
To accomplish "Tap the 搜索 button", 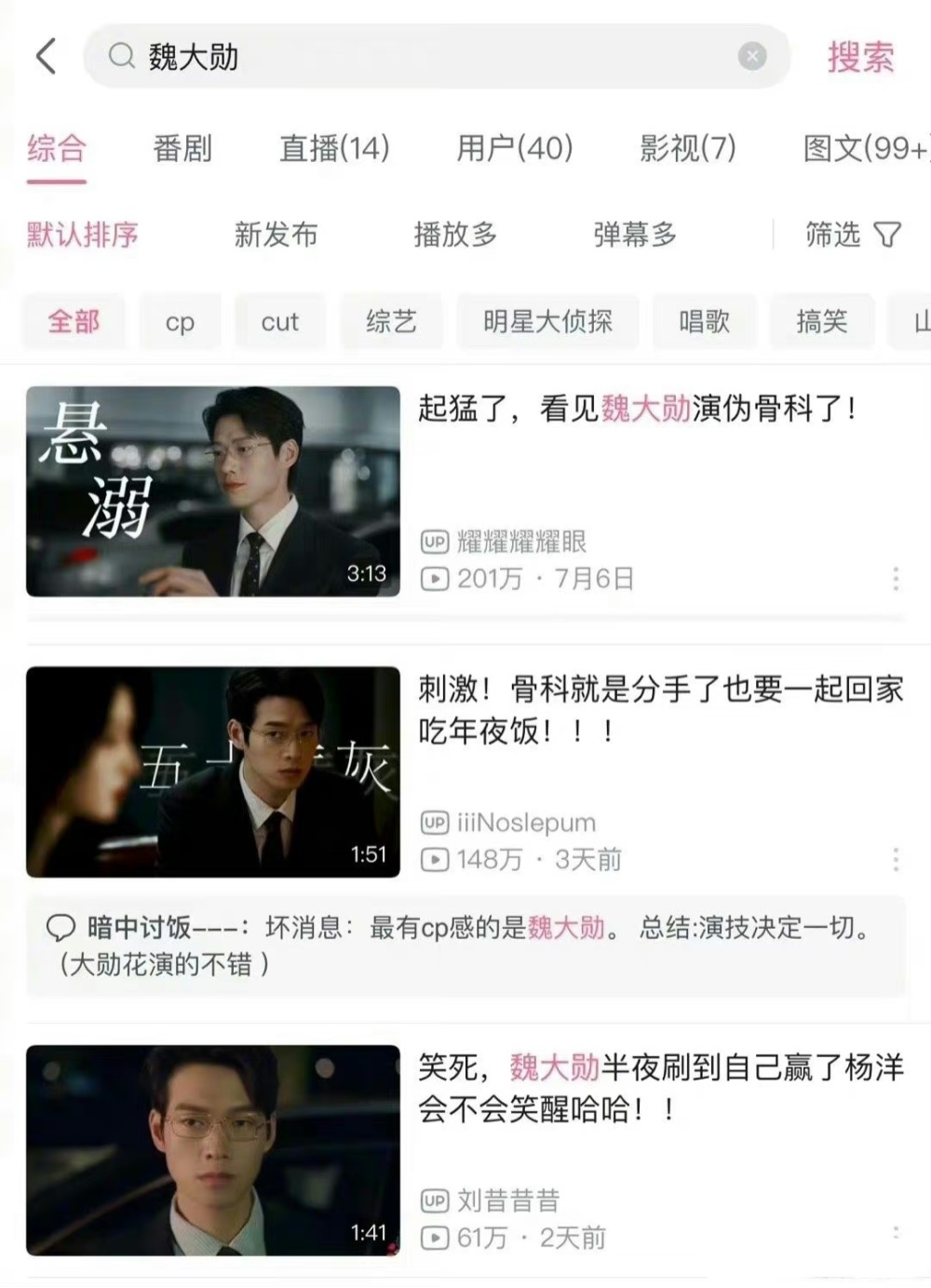I will tap(860, 57).
